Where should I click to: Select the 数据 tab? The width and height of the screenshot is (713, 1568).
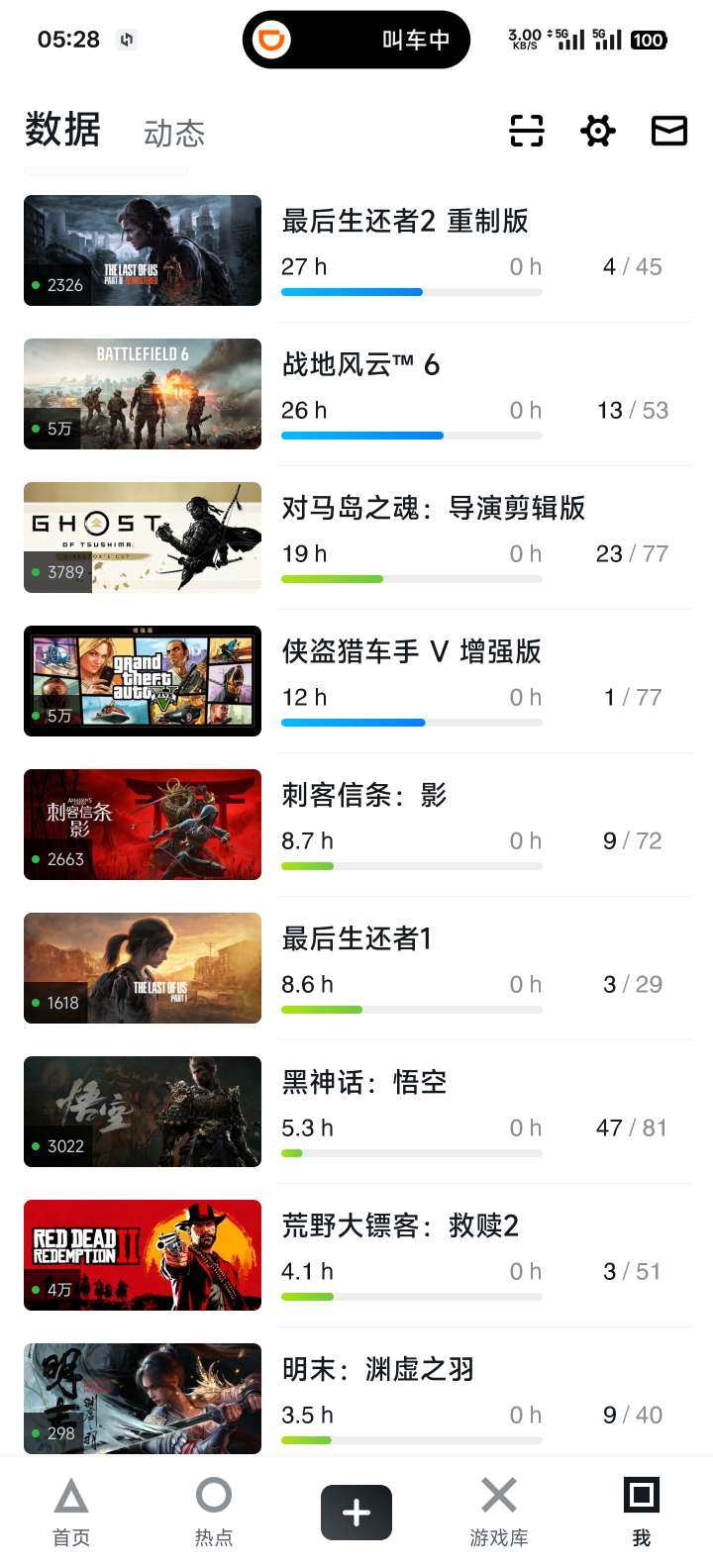pos(61,130)
